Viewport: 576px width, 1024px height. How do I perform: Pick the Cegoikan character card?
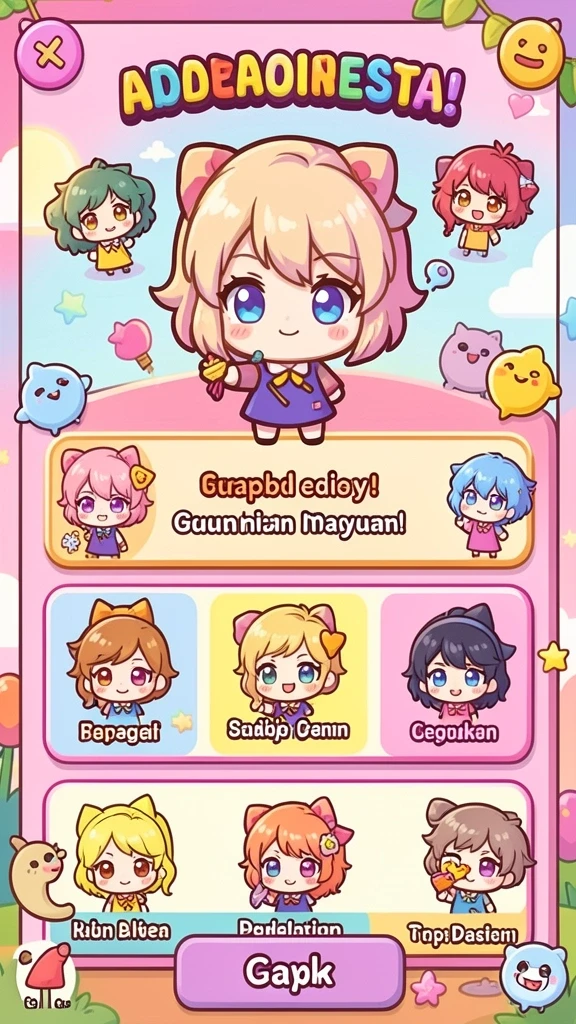point(455,674)
